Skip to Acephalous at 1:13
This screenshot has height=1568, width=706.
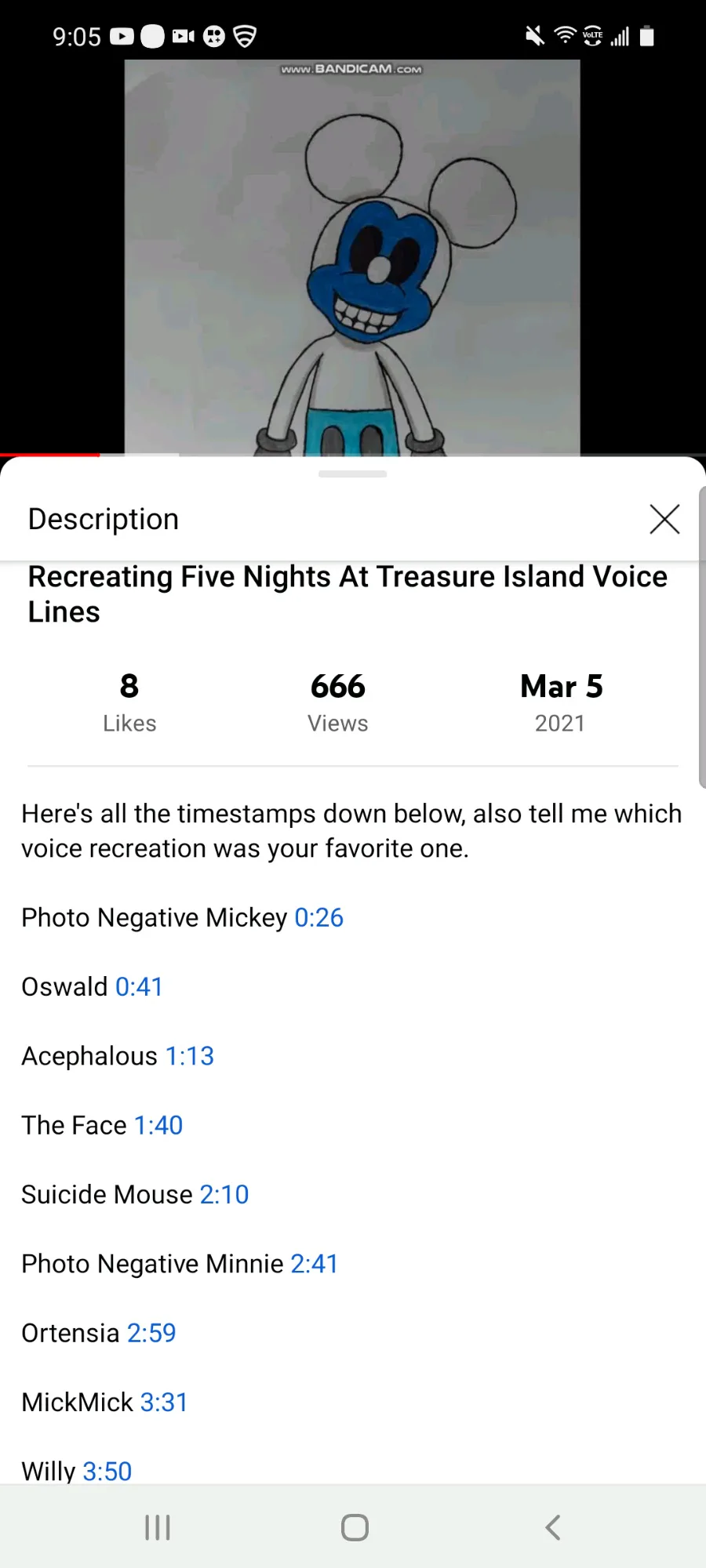click(189, 1056)
